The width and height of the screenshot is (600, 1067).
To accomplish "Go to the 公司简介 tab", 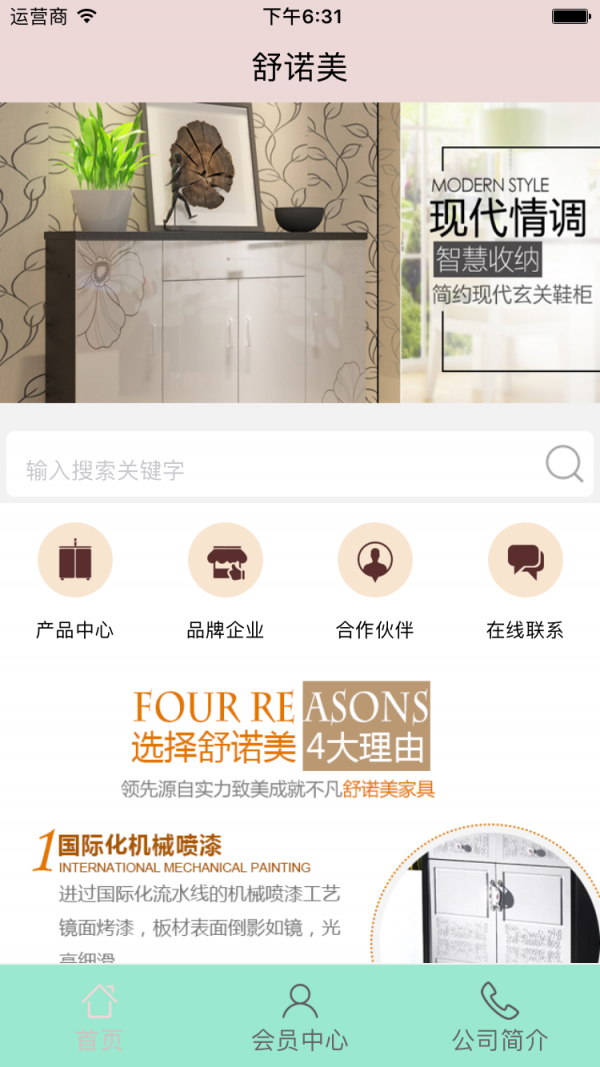I will (500, 1016).
